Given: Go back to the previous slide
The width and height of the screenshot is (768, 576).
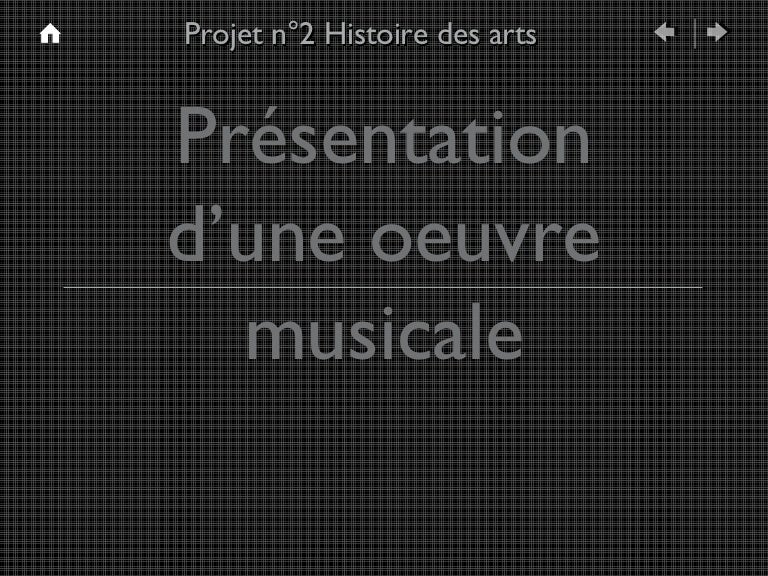Looking at the screenshot, I should click(664, 33).
